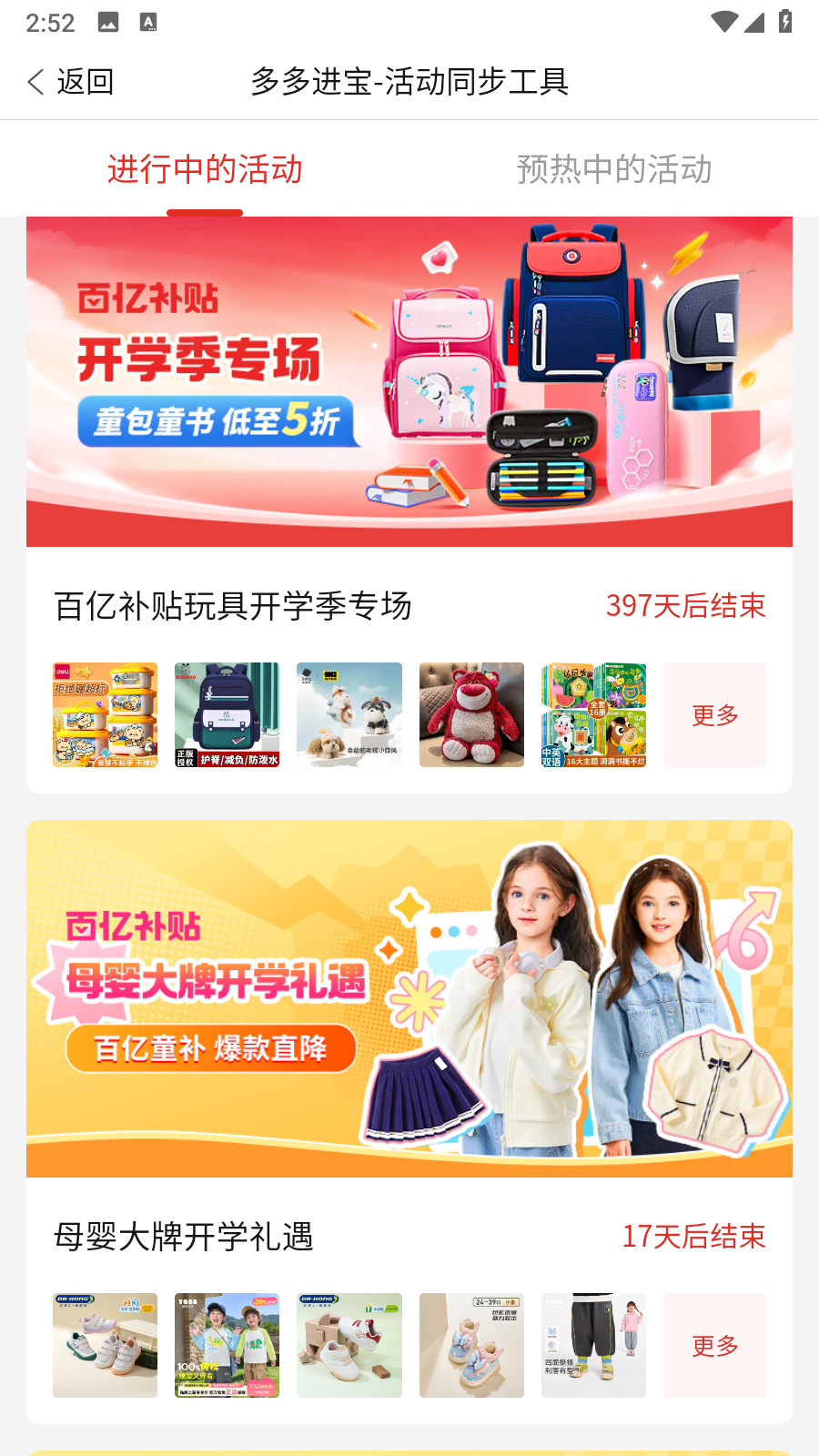Switch to the 预热中的活动 tab

pos(613,169)
